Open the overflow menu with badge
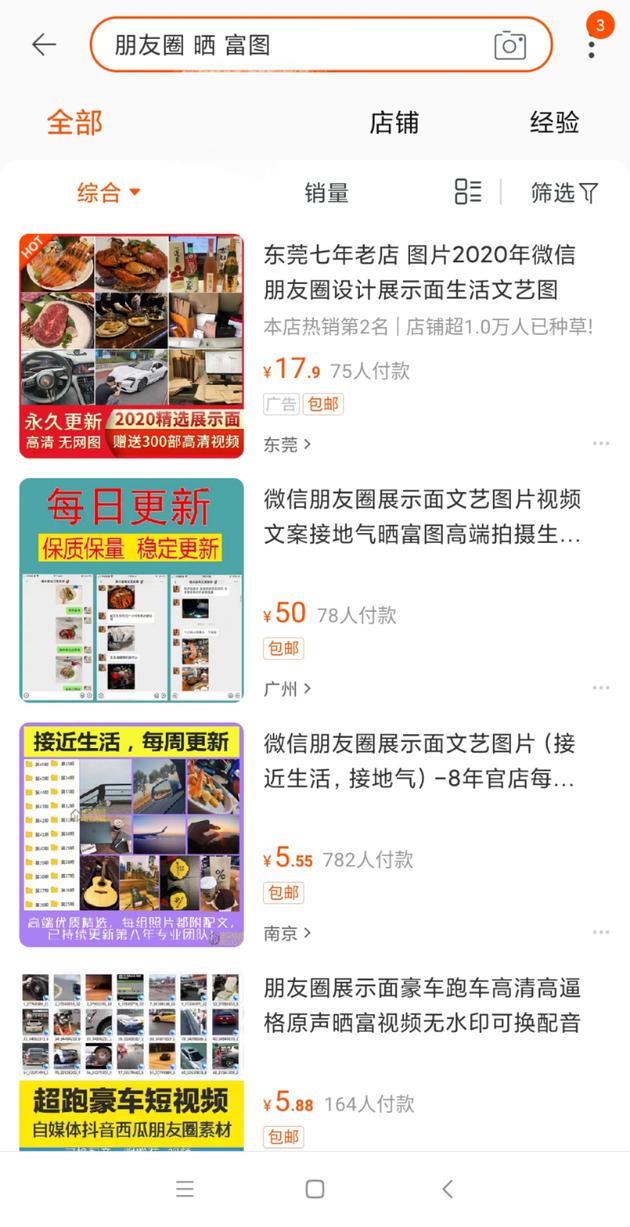The height and width of the screenshot is (1227, 630). click(x=592, y=44)
